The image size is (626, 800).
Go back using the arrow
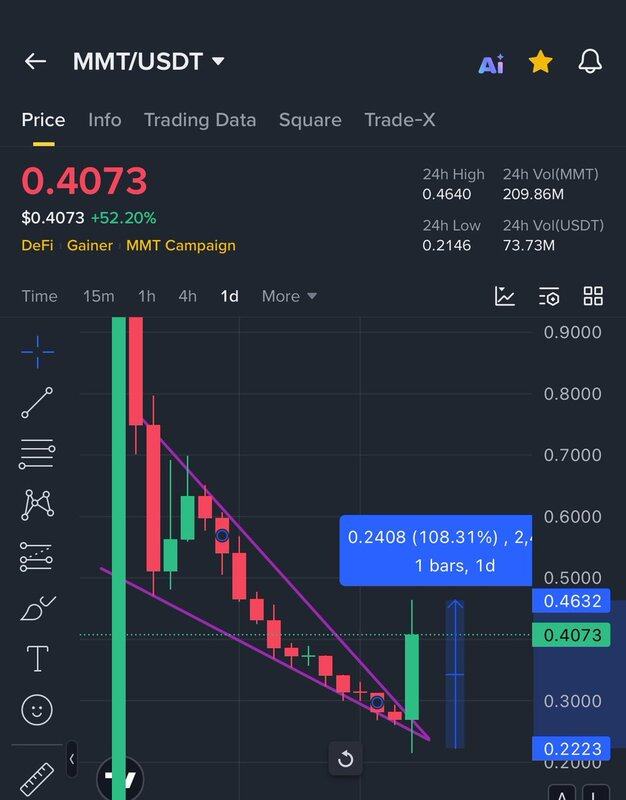click(35, 62)
